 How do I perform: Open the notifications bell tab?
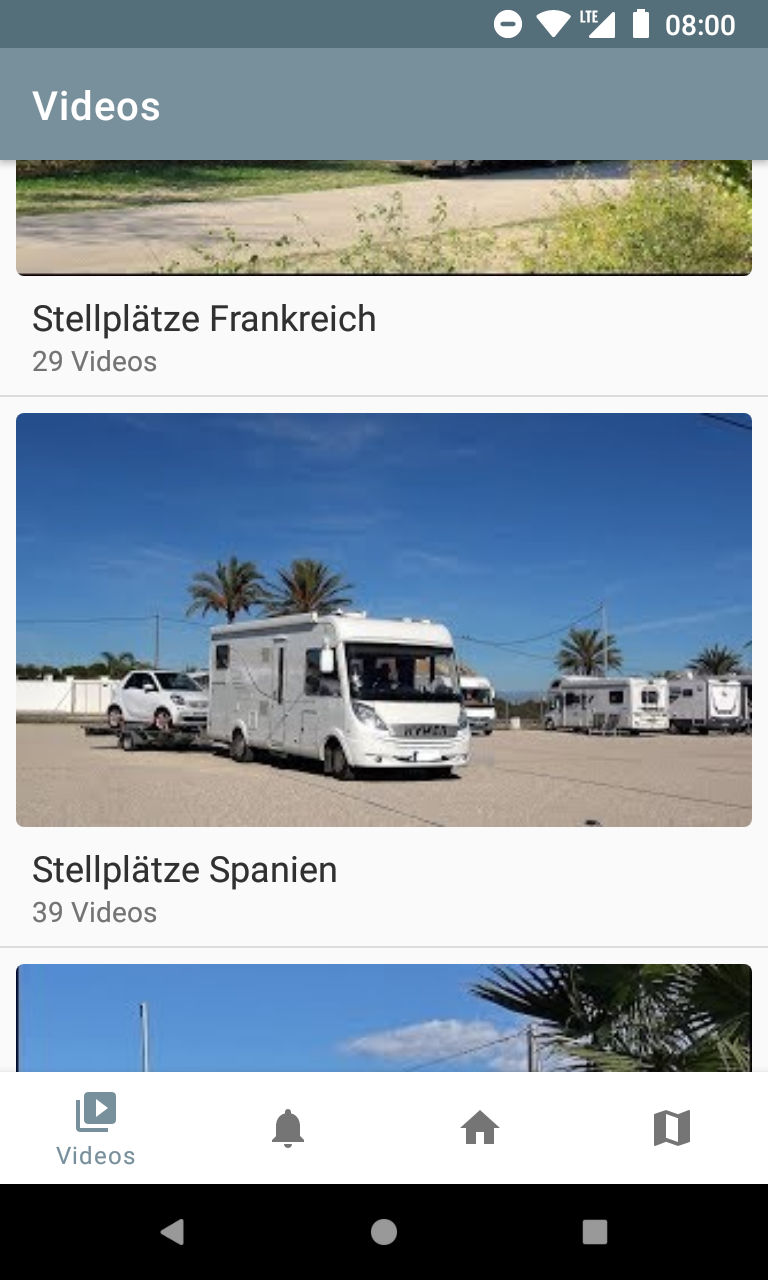click(x=288, y=1128)
